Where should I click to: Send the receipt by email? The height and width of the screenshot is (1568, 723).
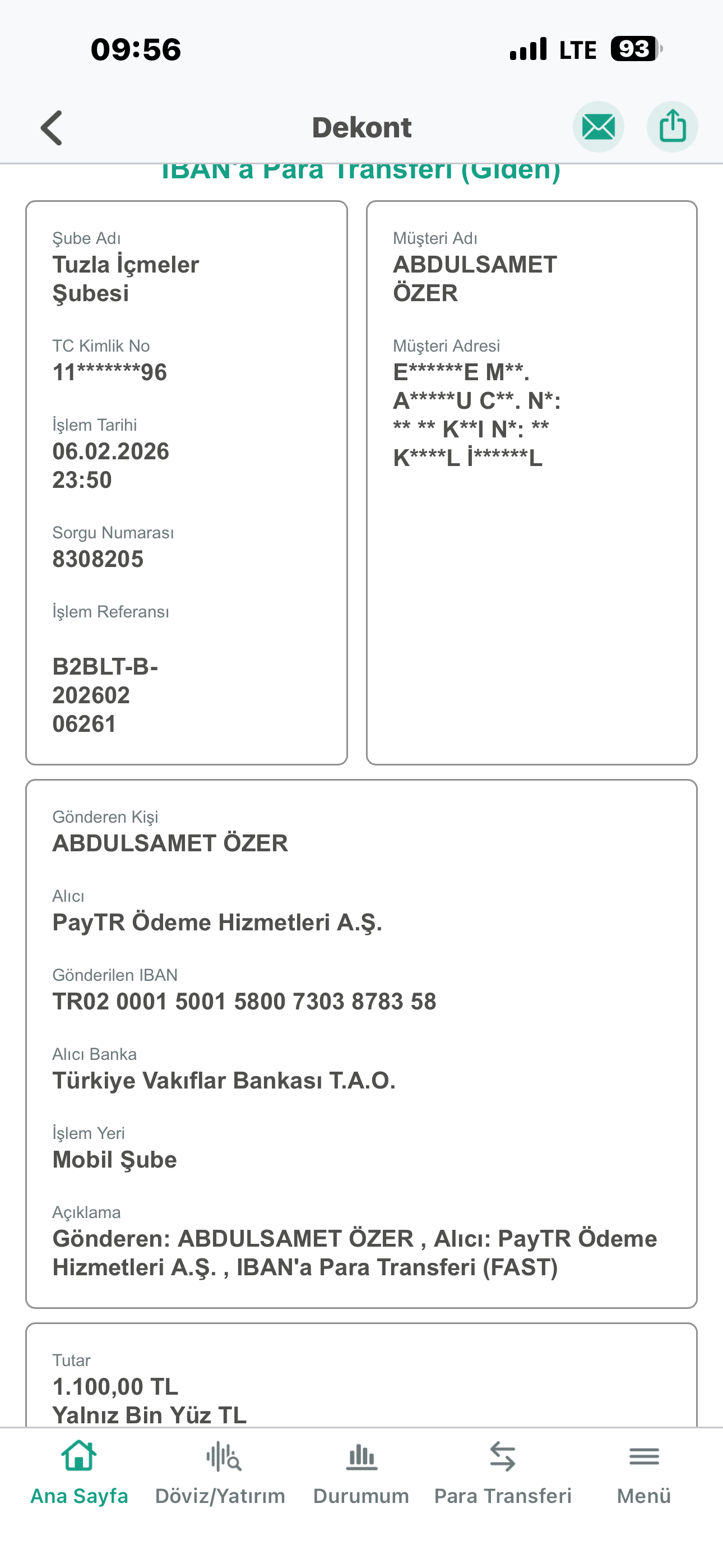pyautogui.click(x=598, y=127)
